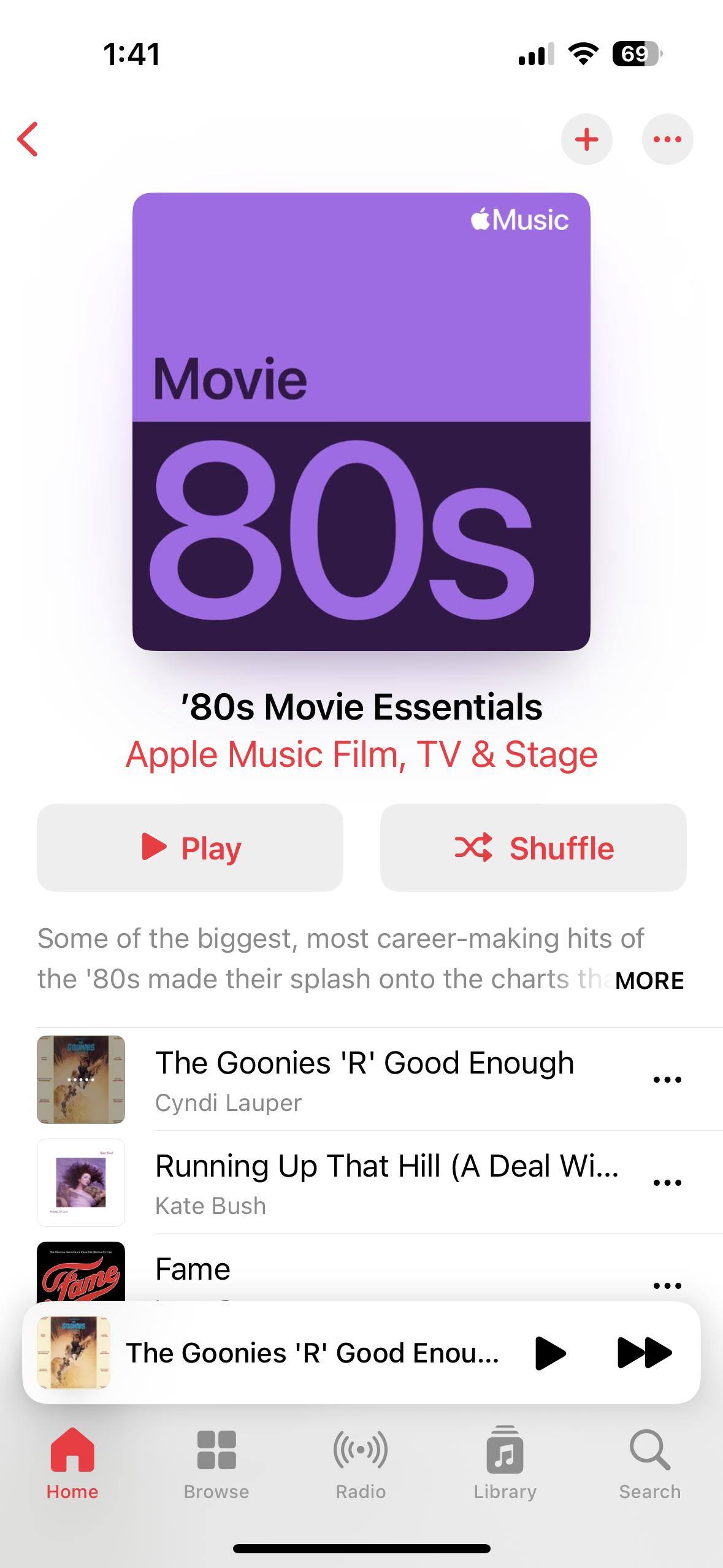Screen dimensions: 723x1568
Task: Resume playback in the mini player
Action: (550, 1353)
